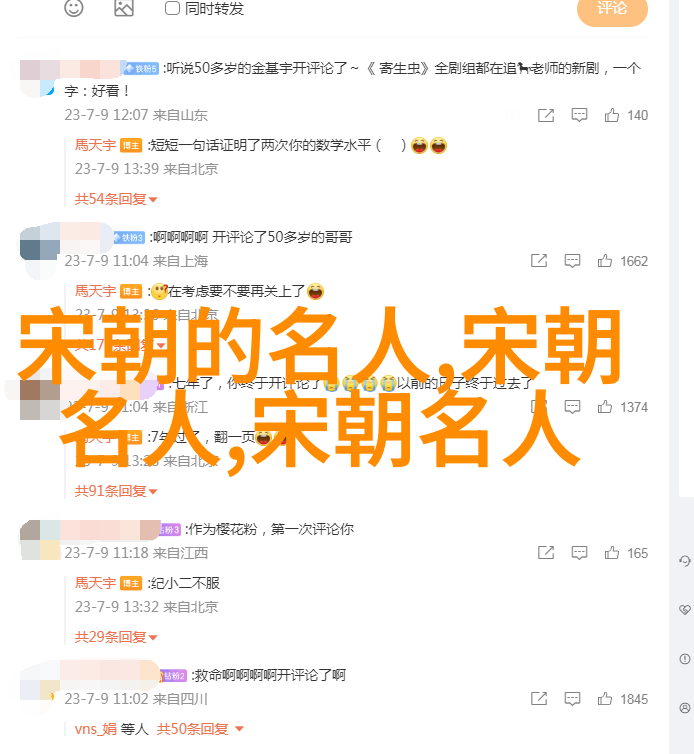Like the comment with 1662 likes
Viewport: 694px width, 754px height.
pyautogui.click(x=605, y=261)
